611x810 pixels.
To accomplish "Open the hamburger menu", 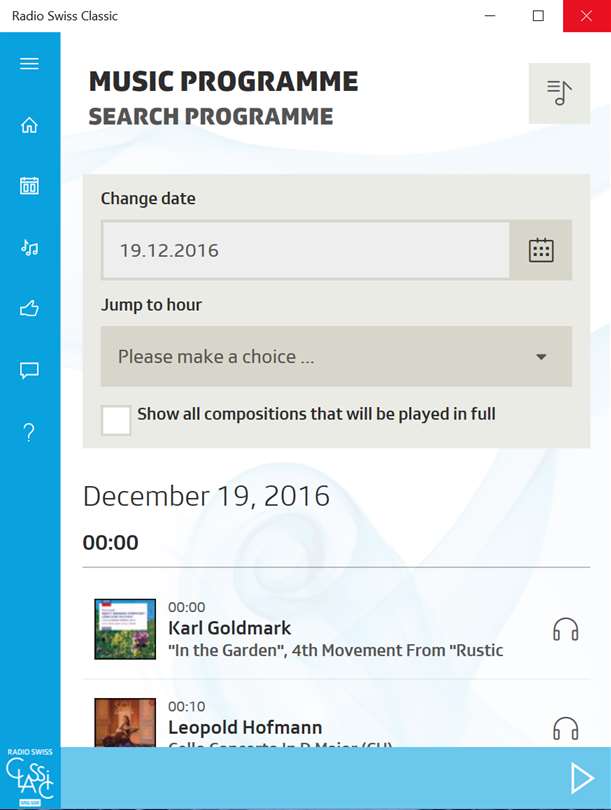I will [29, 63].
